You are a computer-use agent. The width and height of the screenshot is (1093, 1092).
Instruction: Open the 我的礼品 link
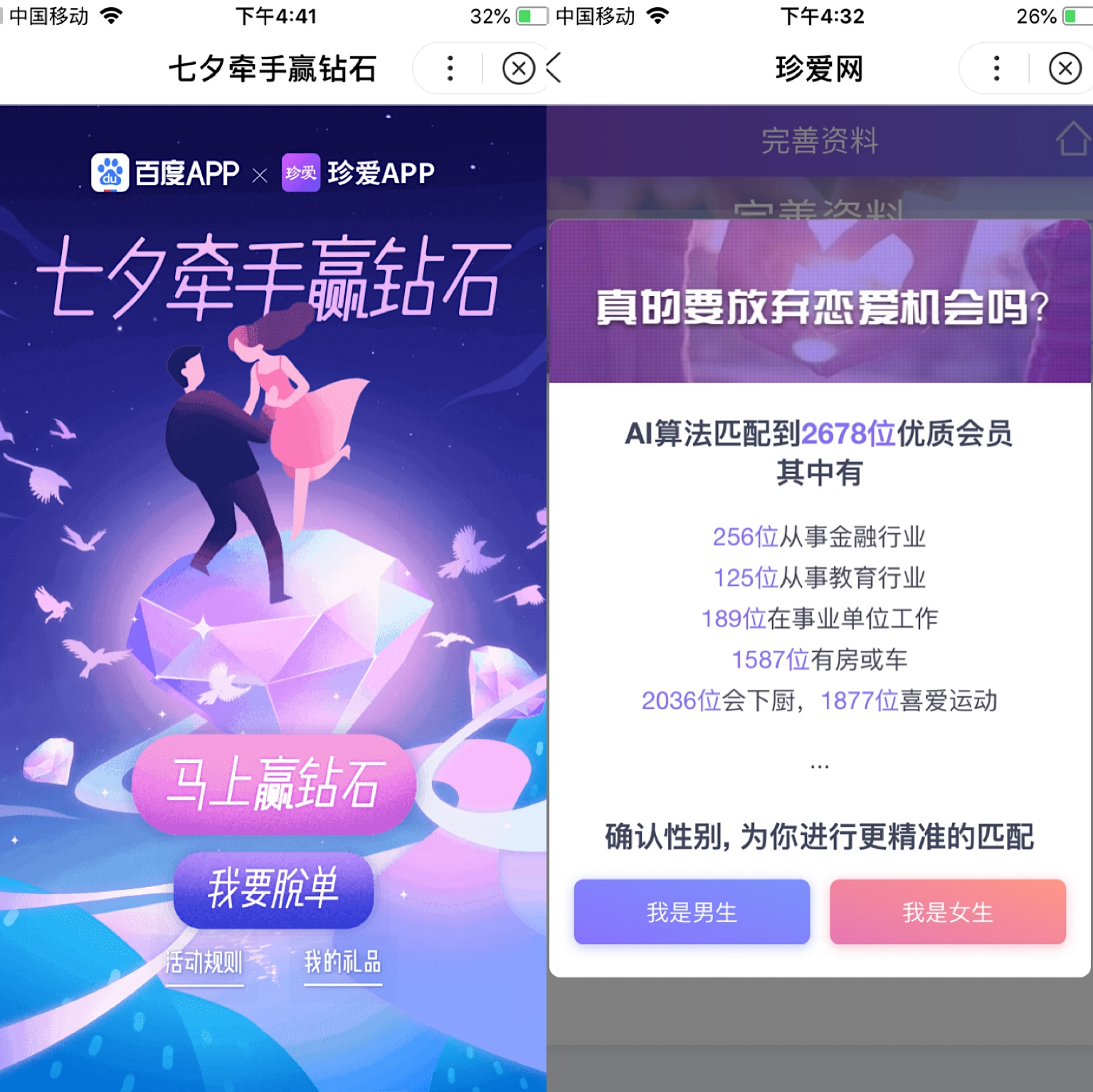(x=342, y=963)
